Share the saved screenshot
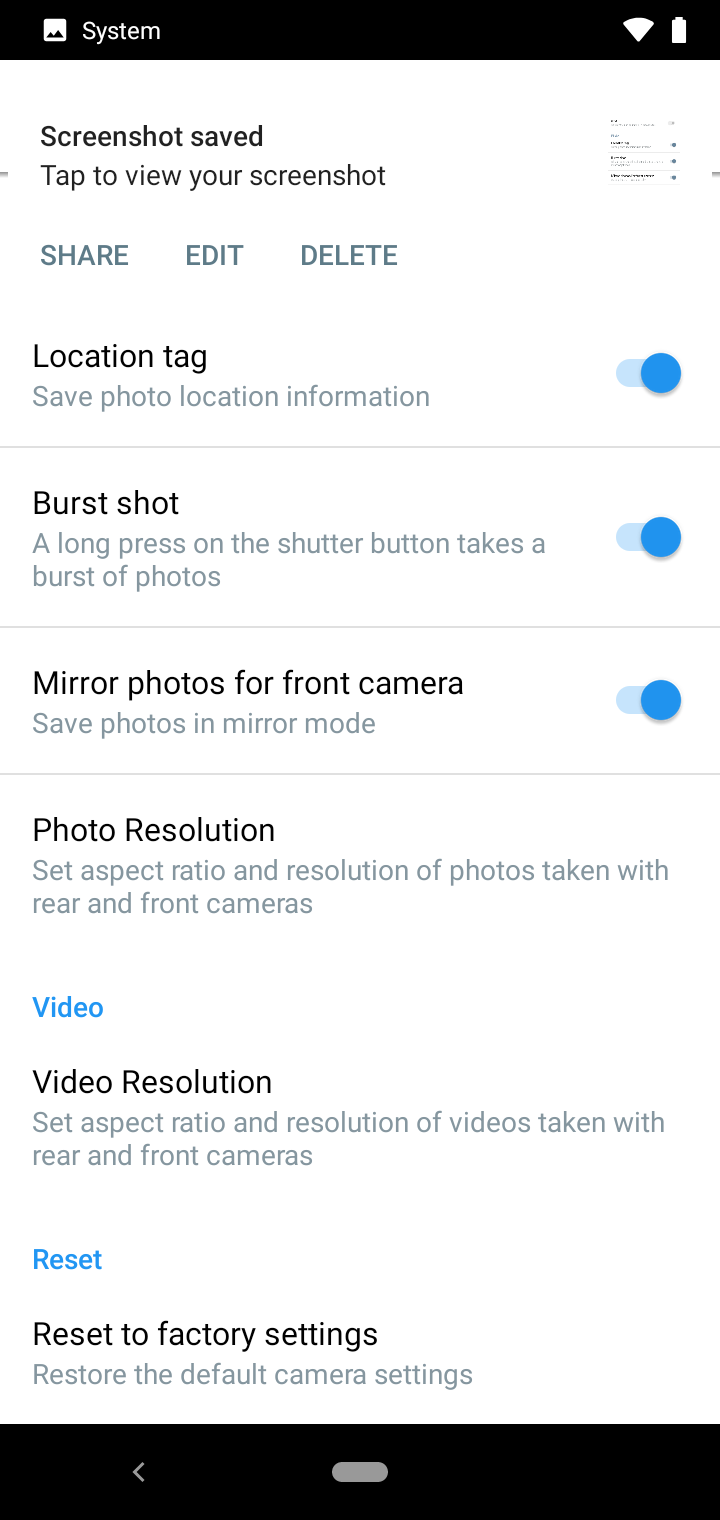This screenshot has width=720, height=1520. click(x=84, y=255)
